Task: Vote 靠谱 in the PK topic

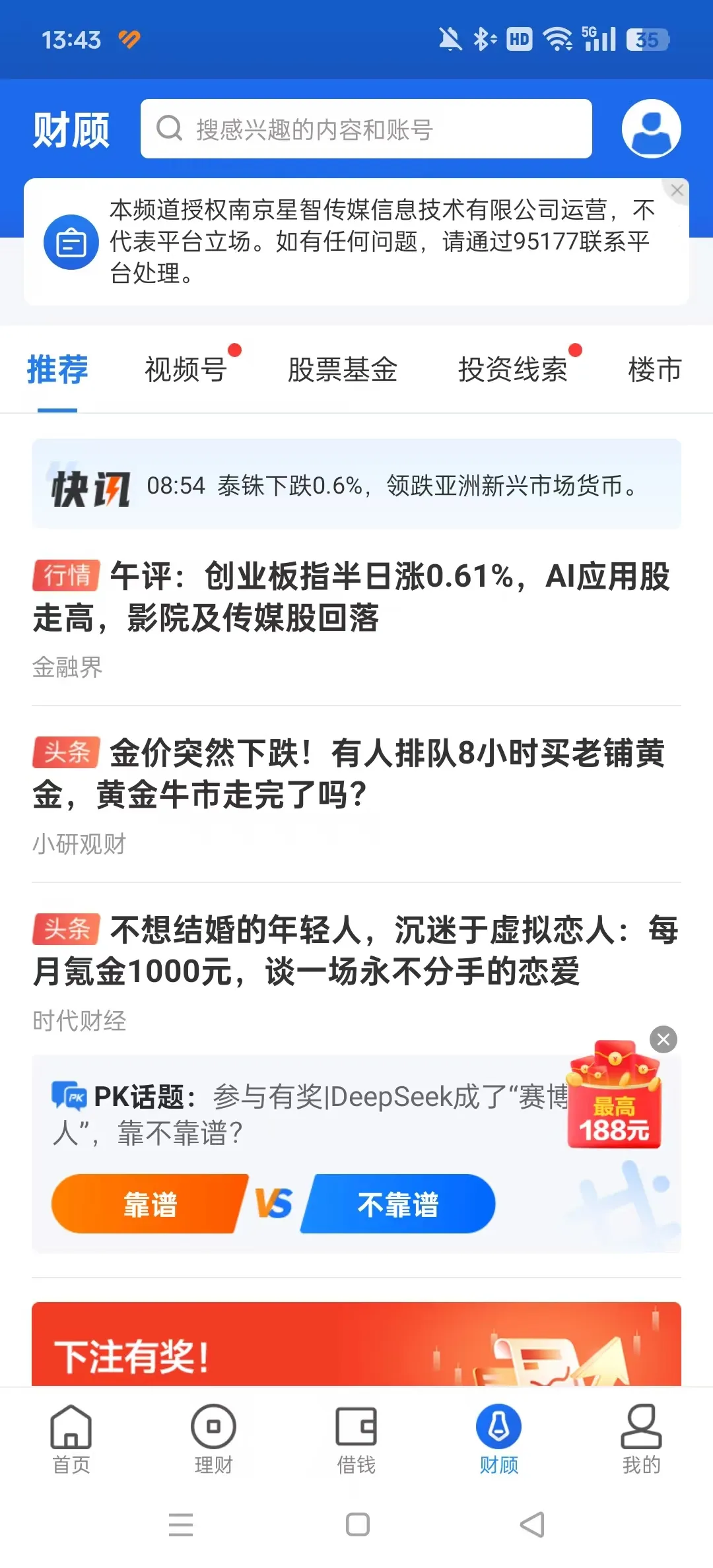Action: coord(150,1204)
